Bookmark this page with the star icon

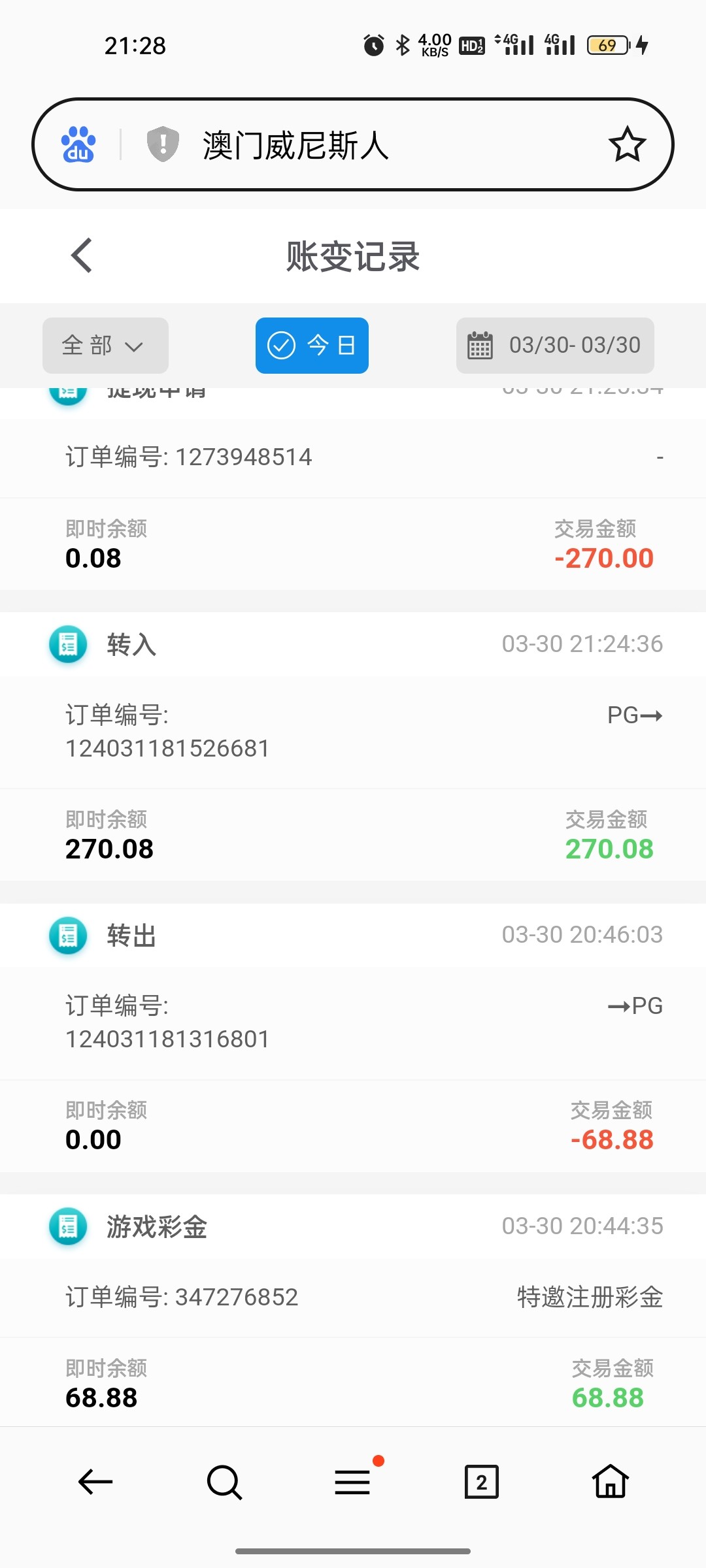pyautogui.click(x=627, y=144)
